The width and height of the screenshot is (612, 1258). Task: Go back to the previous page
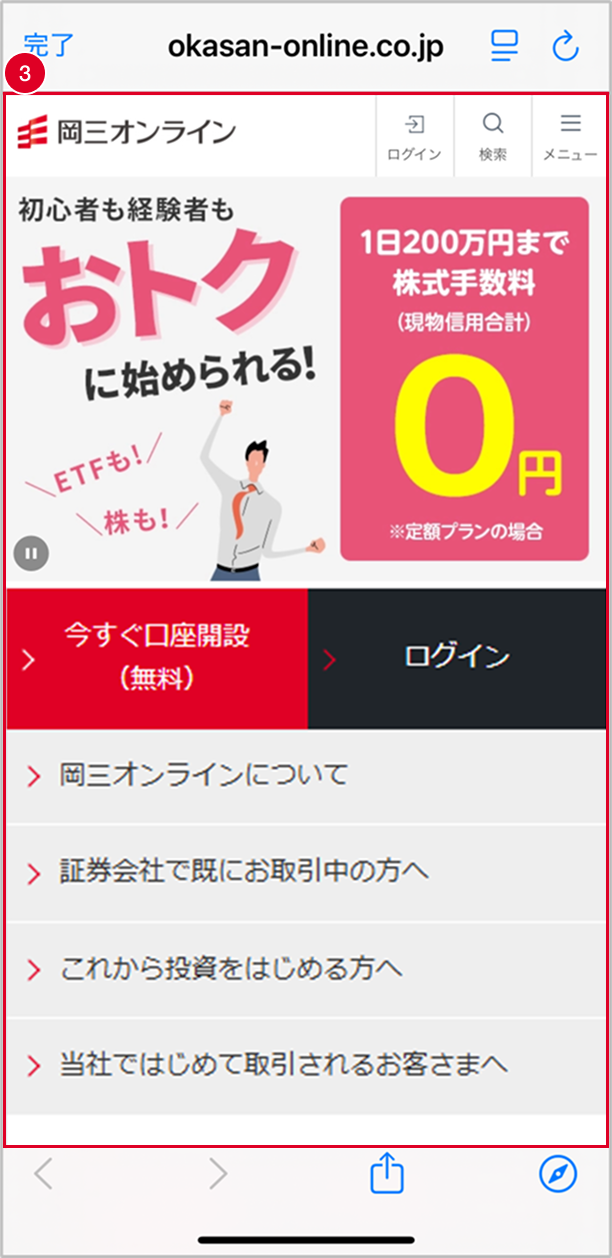point(43,1174)
